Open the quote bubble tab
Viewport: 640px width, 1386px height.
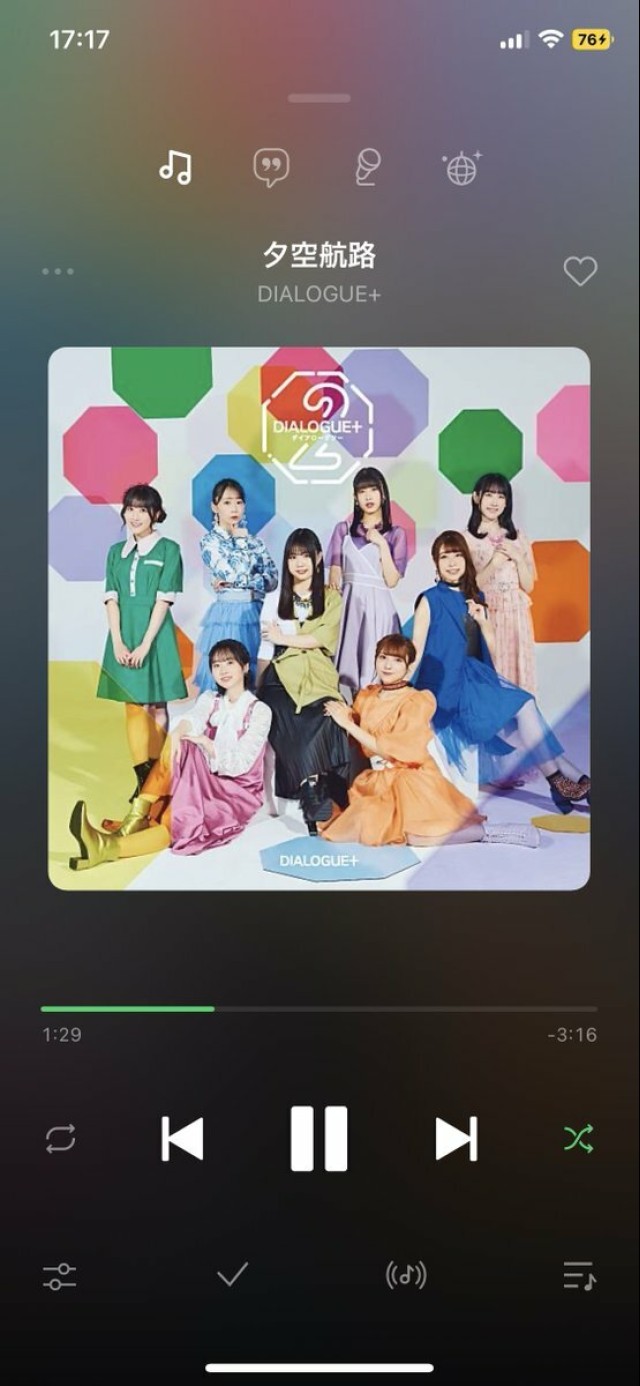coord(270,168)
